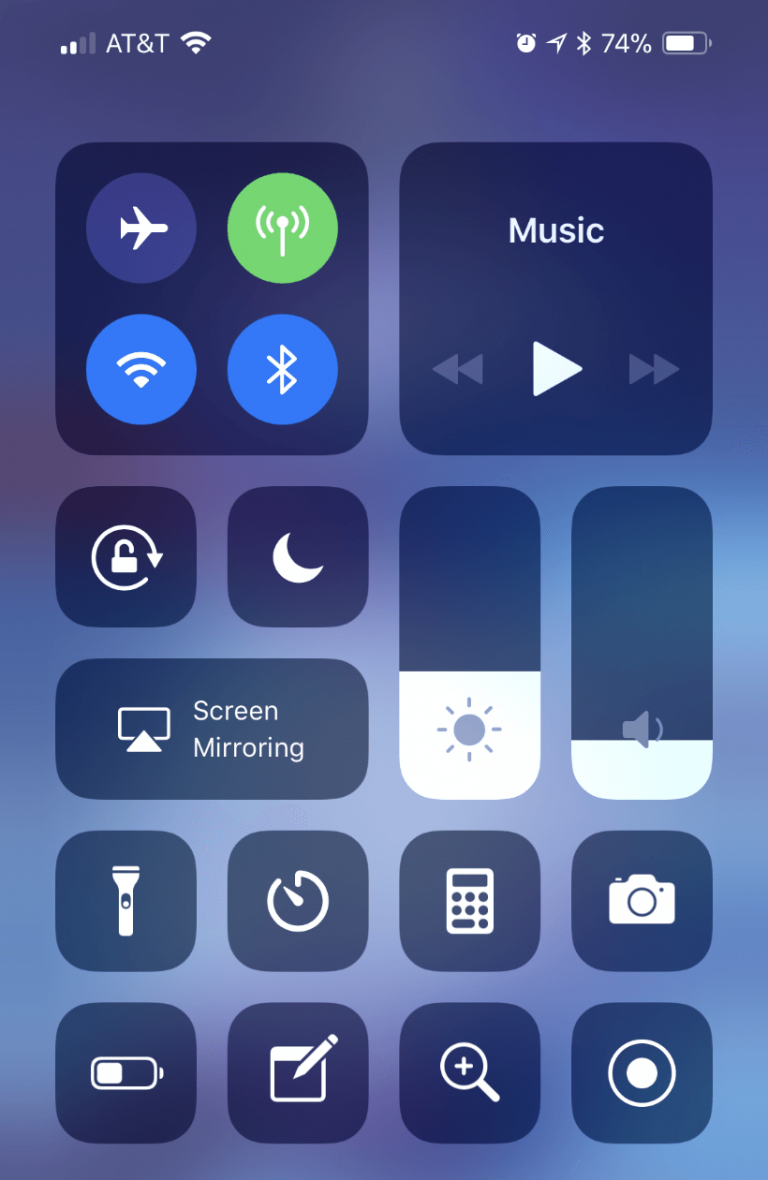Toggle Airplane Mode on
This screenshot has width=768, height=1180.
pos(141,228)
